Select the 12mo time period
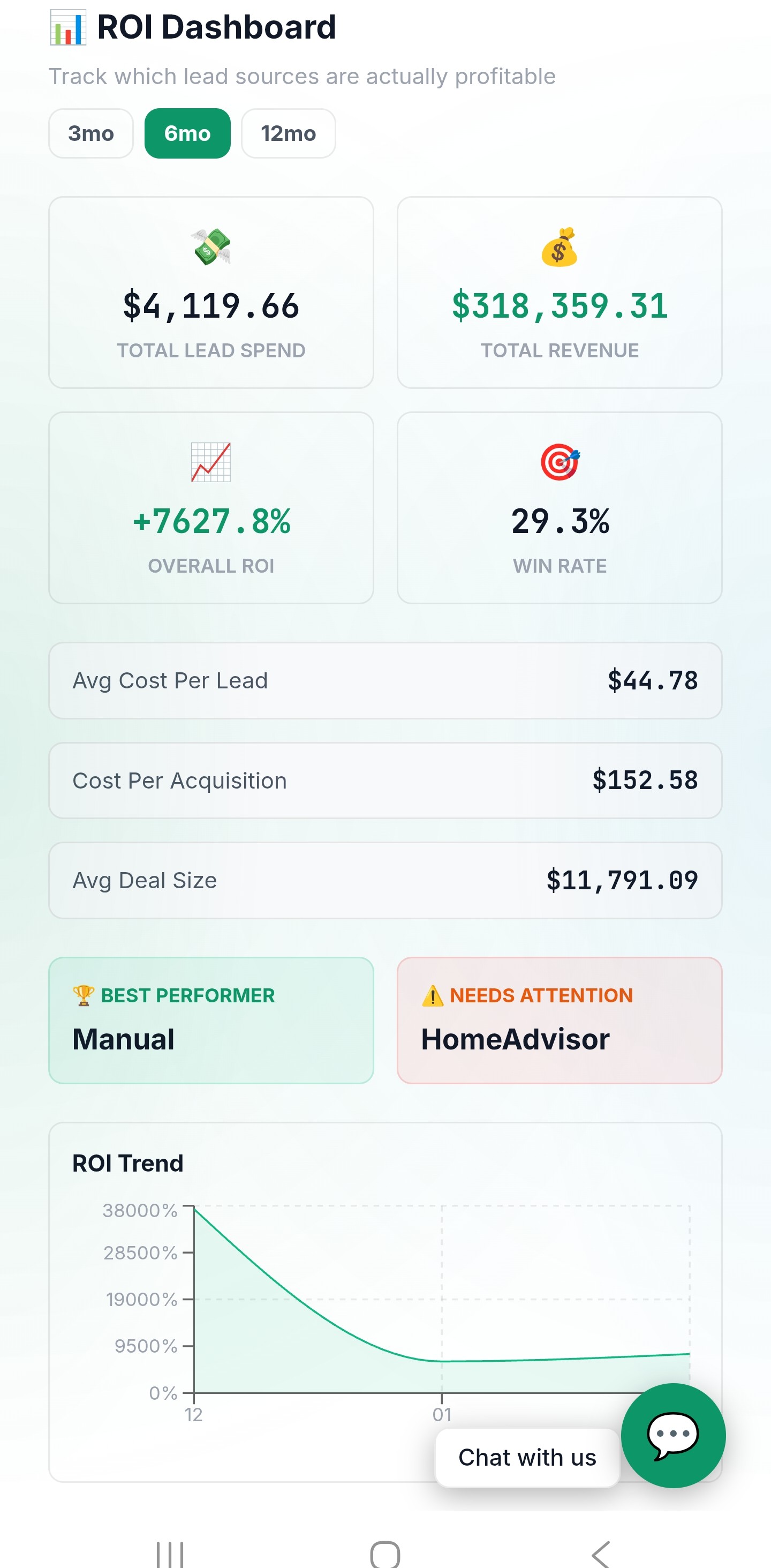 (x=288, y=133)
